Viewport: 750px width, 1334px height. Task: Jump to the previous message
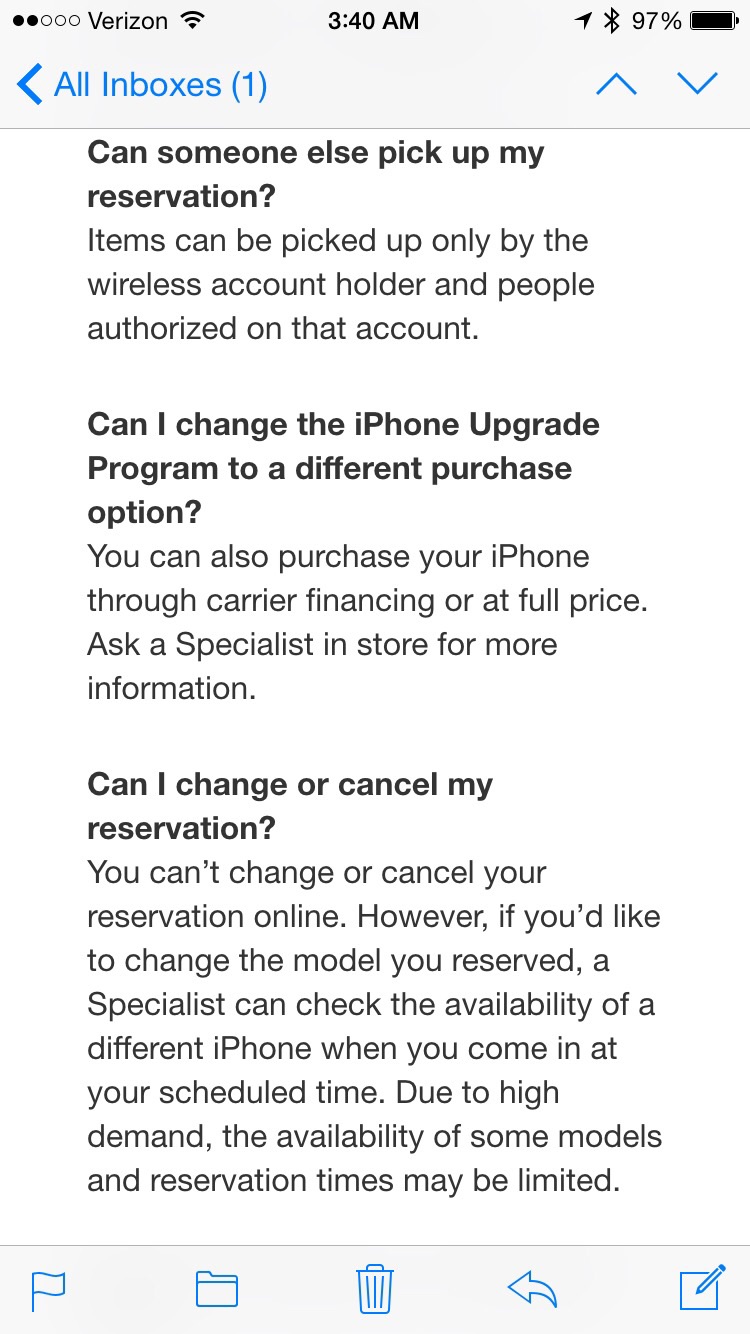(616, 85)
